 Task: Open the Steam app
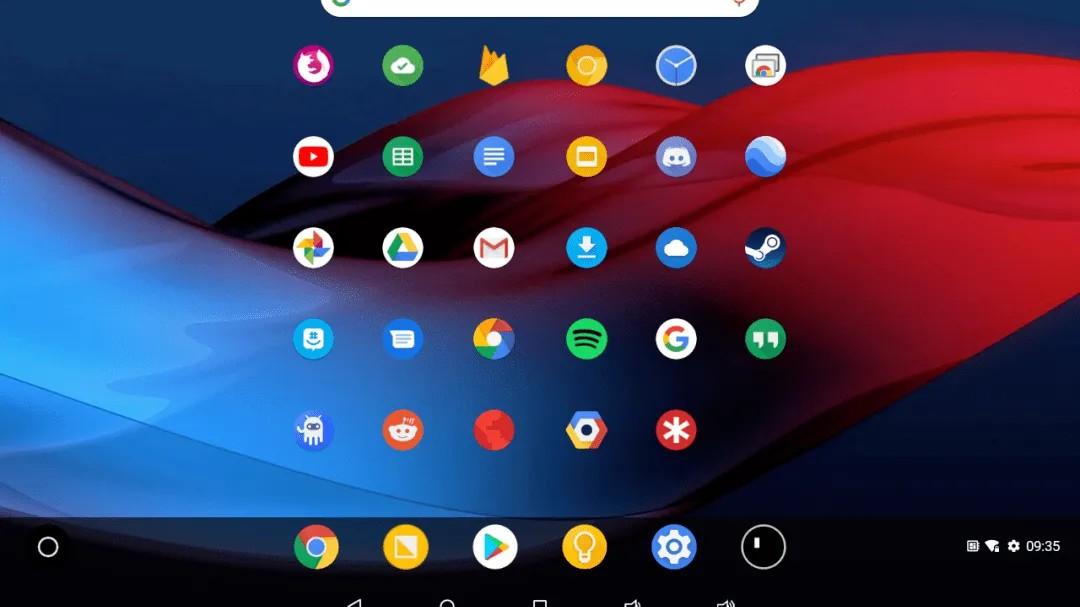coord(765,248)
